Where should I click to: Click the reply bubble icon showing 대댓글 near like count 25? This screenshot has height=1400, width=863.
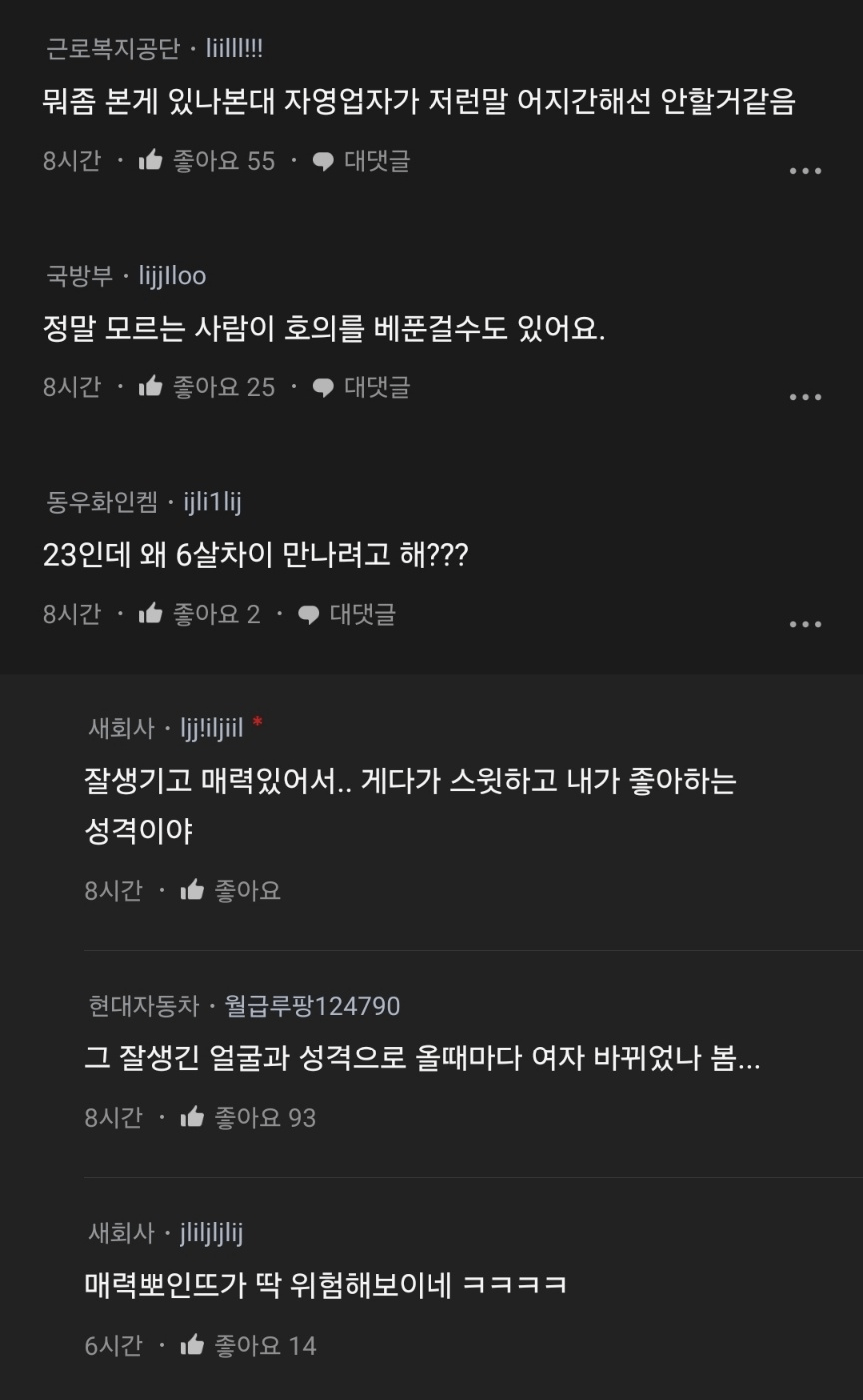pos(323,388)
